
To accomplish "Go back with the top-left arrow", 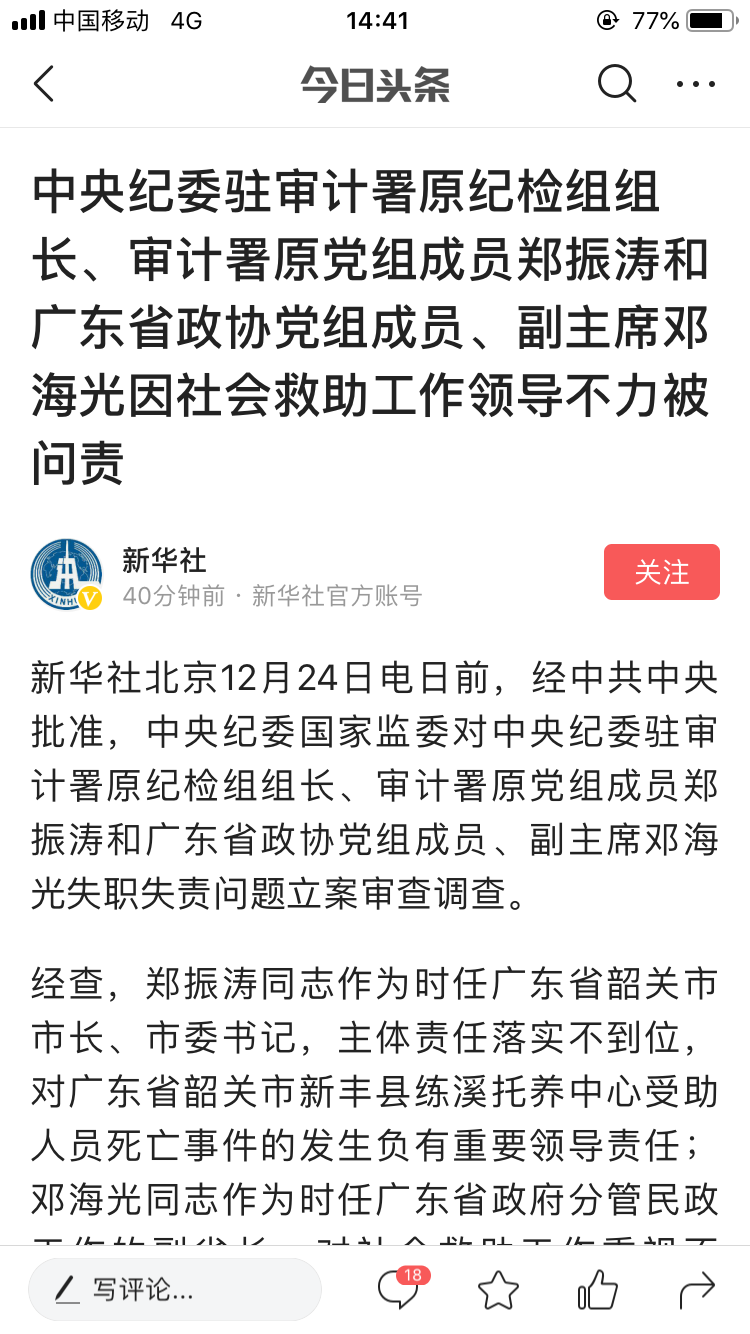I will (x=43, y=84).
